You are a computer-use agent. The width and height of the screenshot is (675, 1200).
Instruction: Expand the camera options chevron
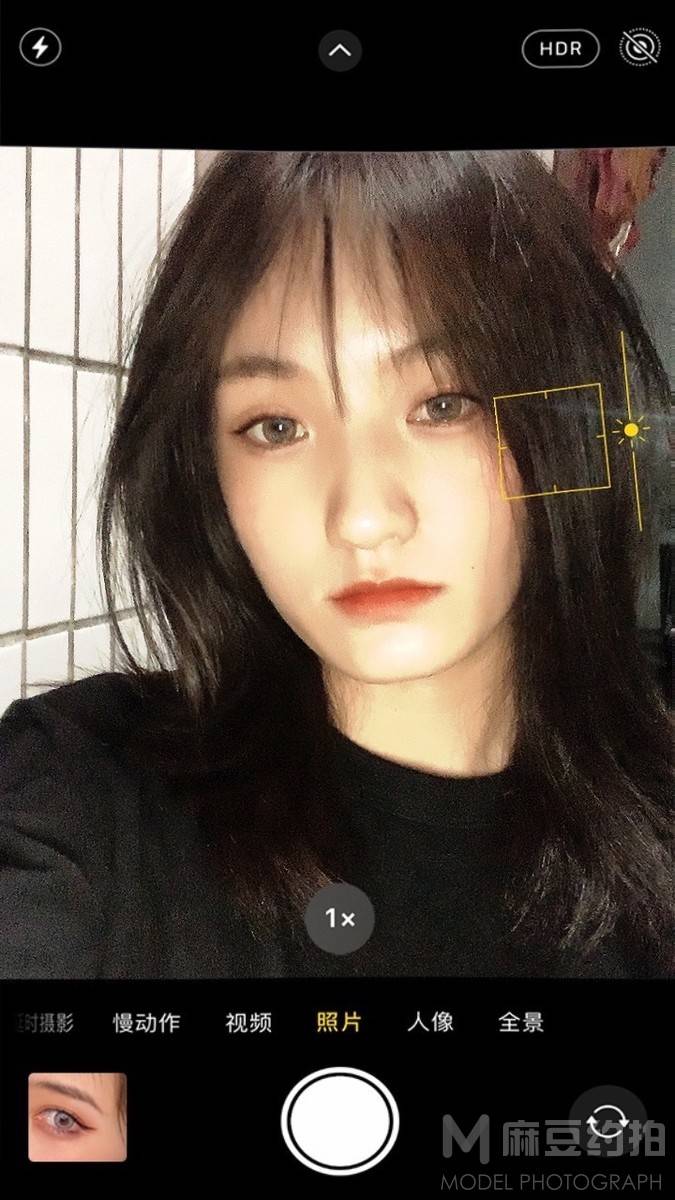340,50
